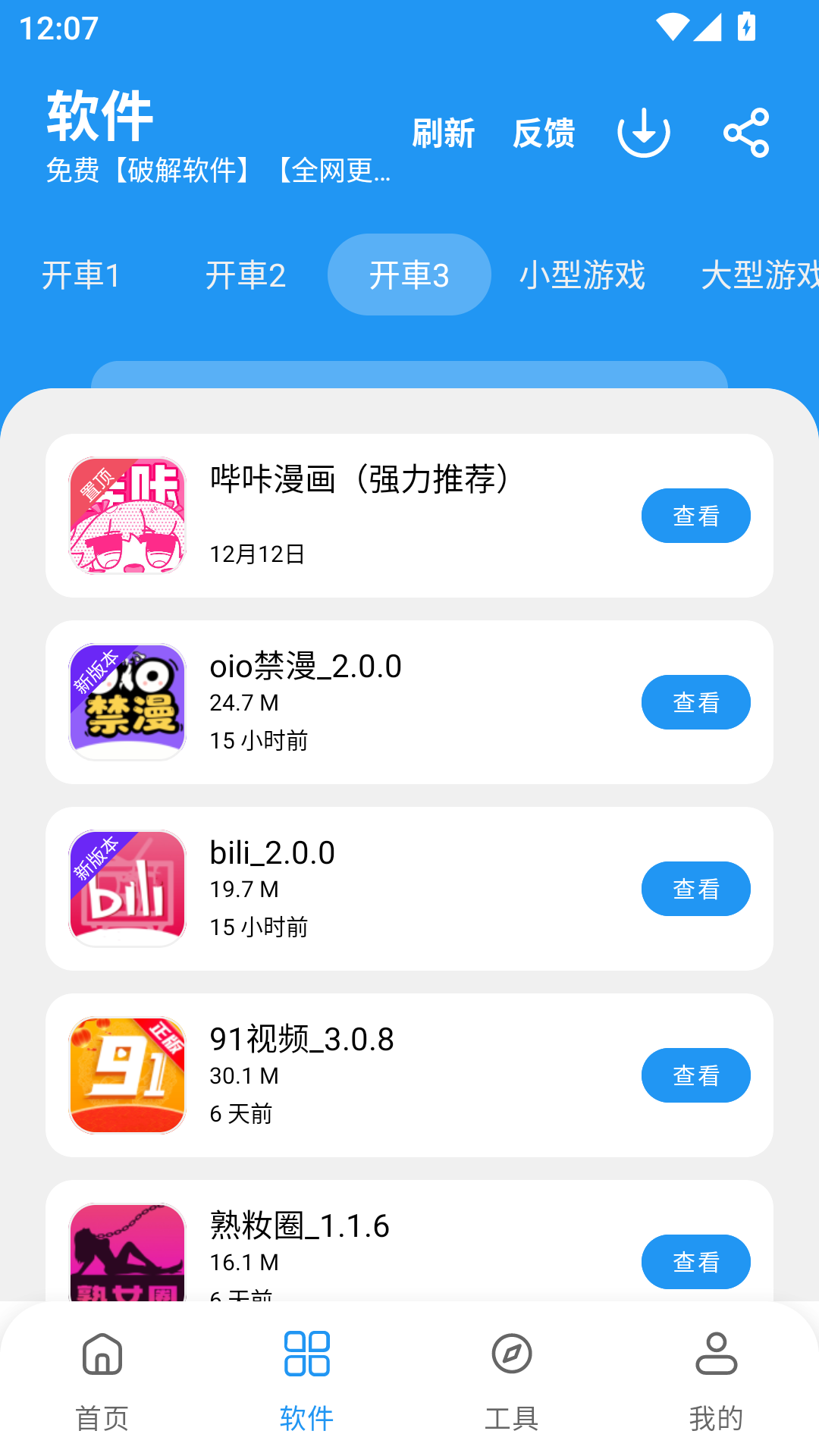Click the download icon in the header
Image resolution: width=819 pixels, height=1456 pixels.
click(644, 131)
